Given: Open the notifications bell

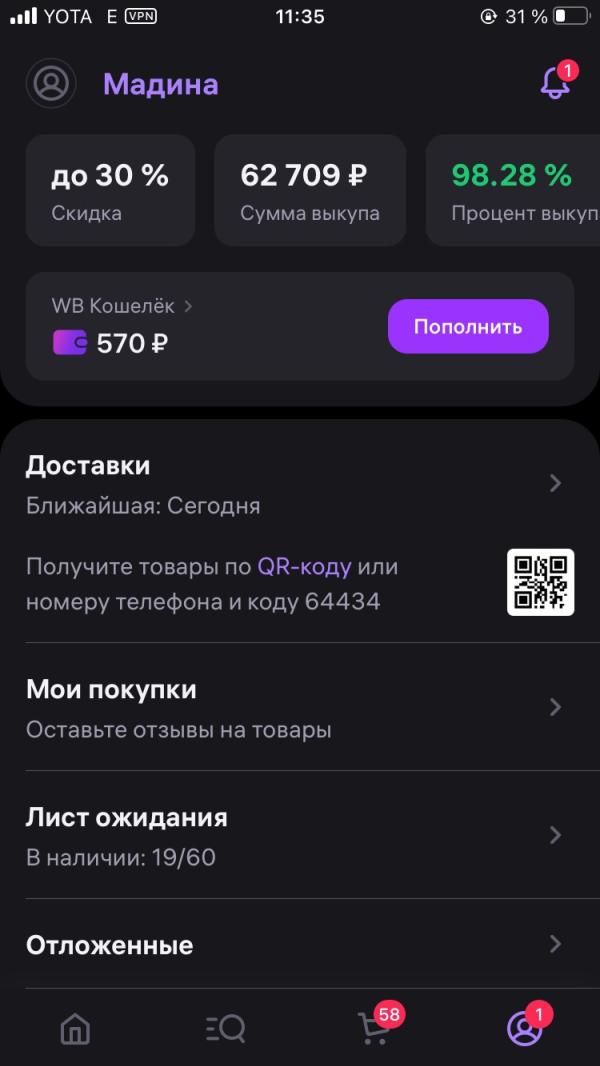Looking at the screenshot, I should [x=555, y=84].
